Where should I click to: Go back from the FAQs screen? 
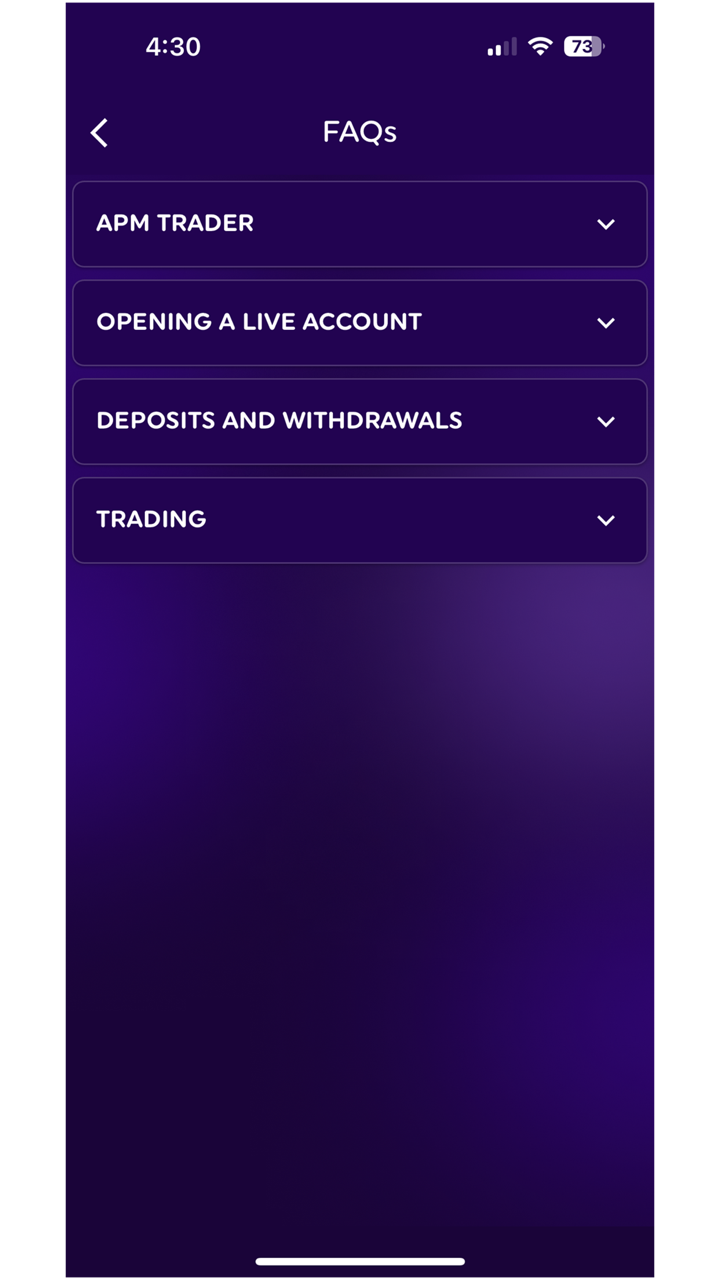99,133
